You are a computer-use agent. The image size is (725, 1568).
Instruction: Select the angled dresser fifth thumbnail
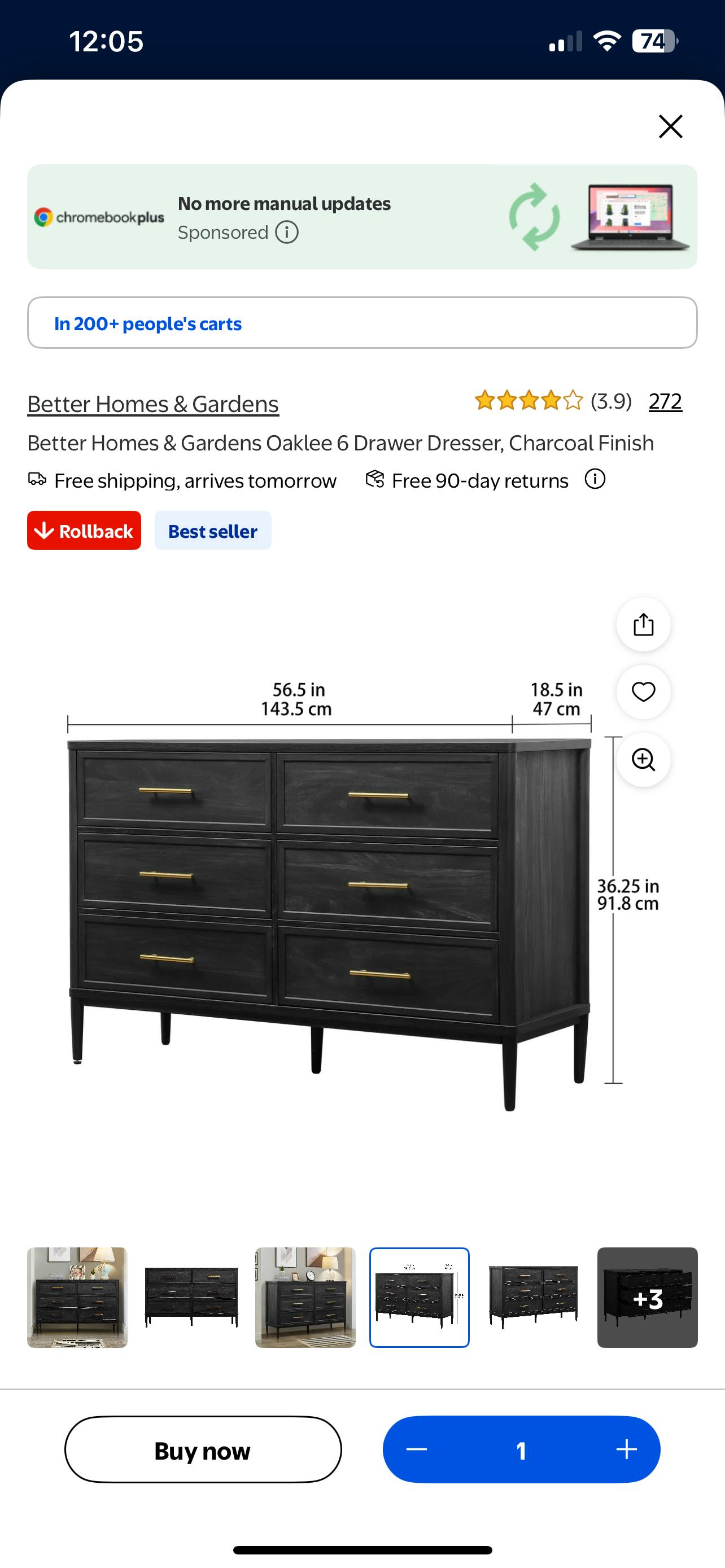coord(533,1298)
